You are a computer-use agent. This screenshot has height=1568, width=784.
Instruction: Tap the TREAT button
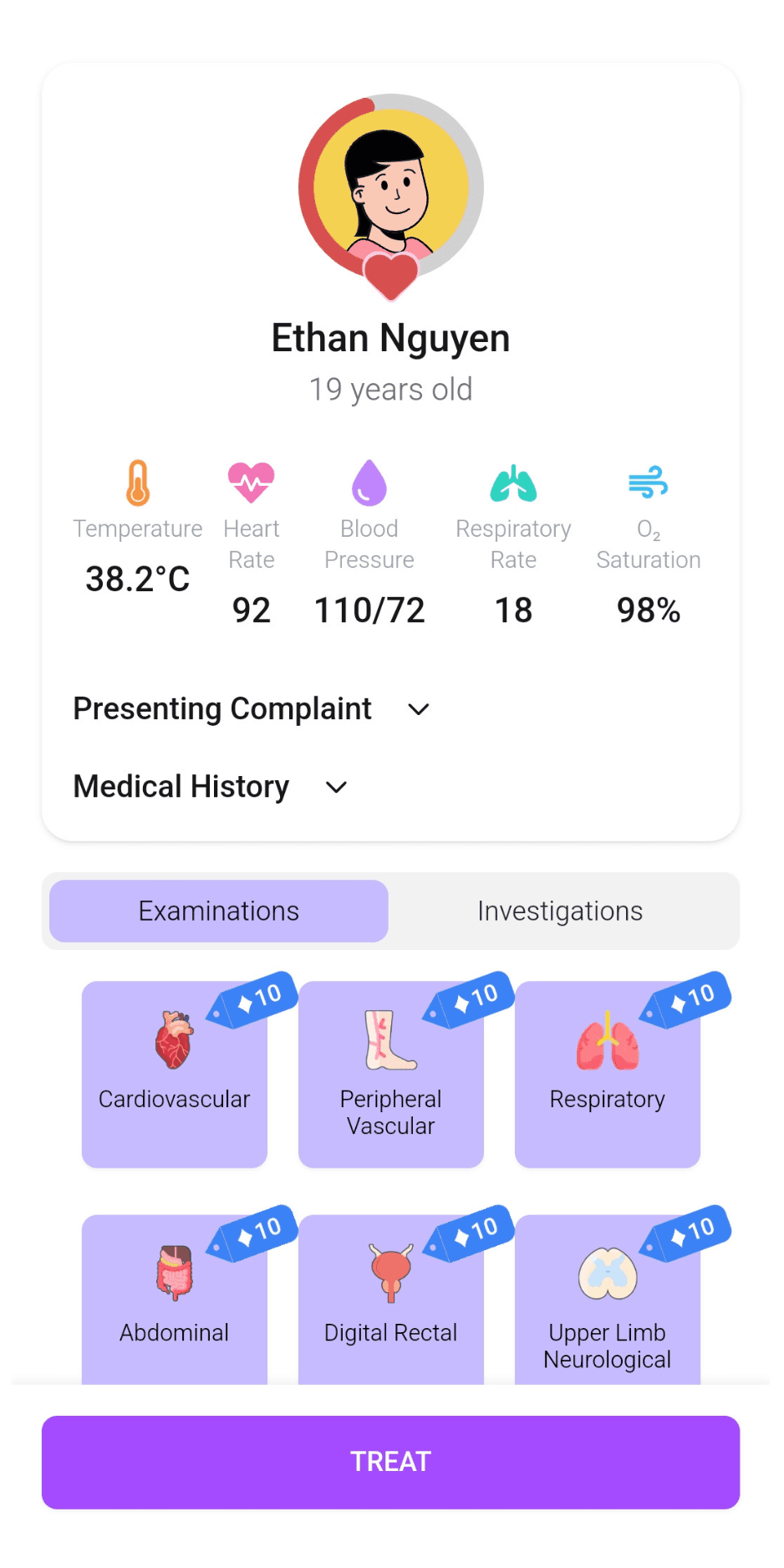(391, 1462)
